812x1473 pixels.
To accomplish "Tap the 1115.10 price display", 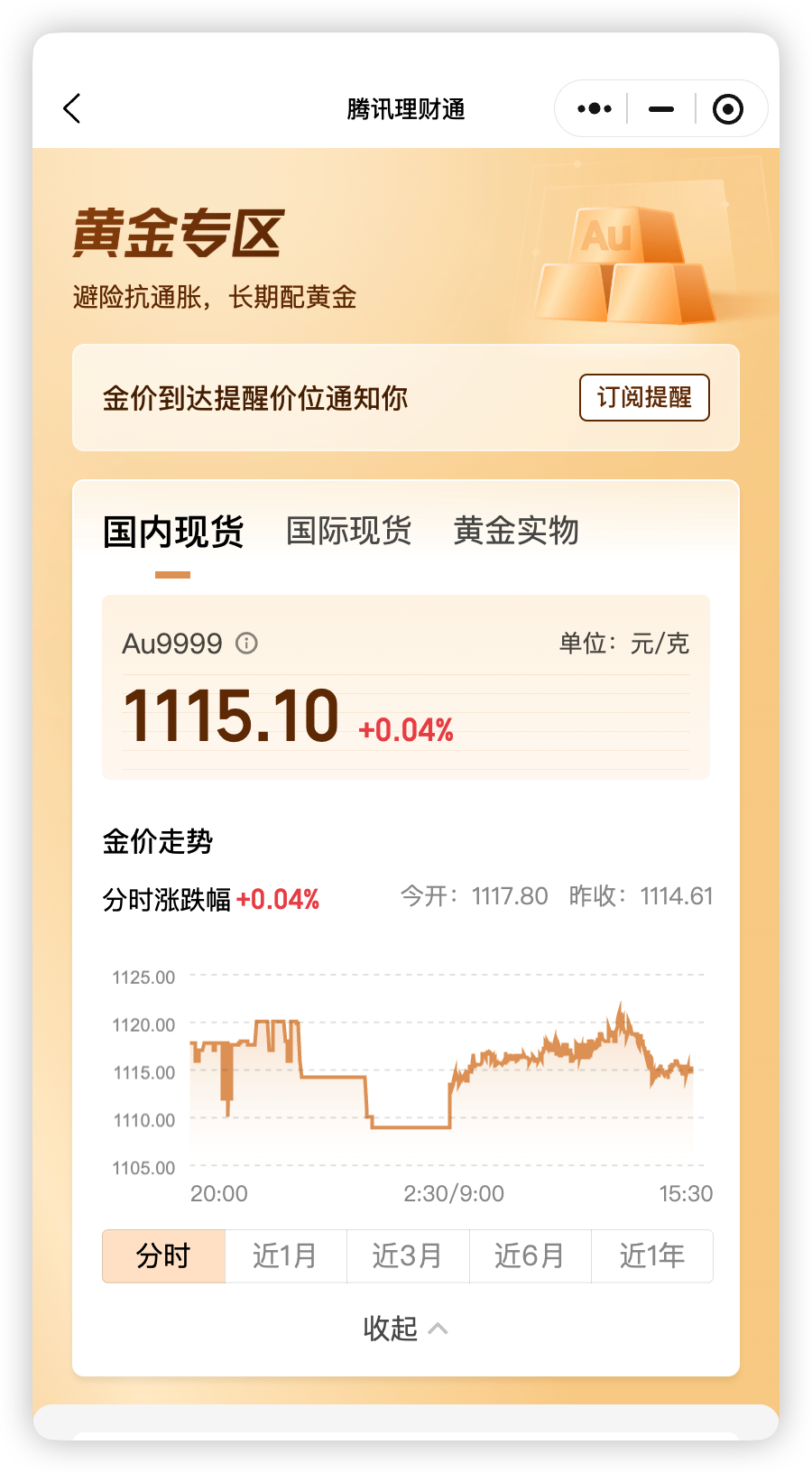I will 230,716.
